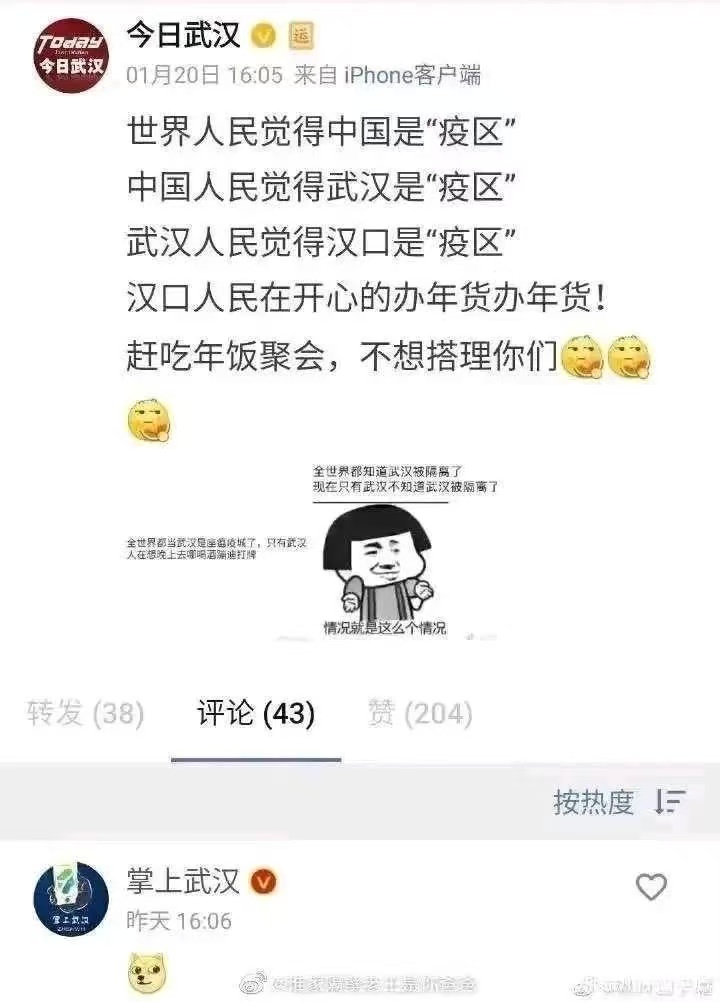
Task: Switch to 转发 (38) tab
Action: click(x=85, y=714)
